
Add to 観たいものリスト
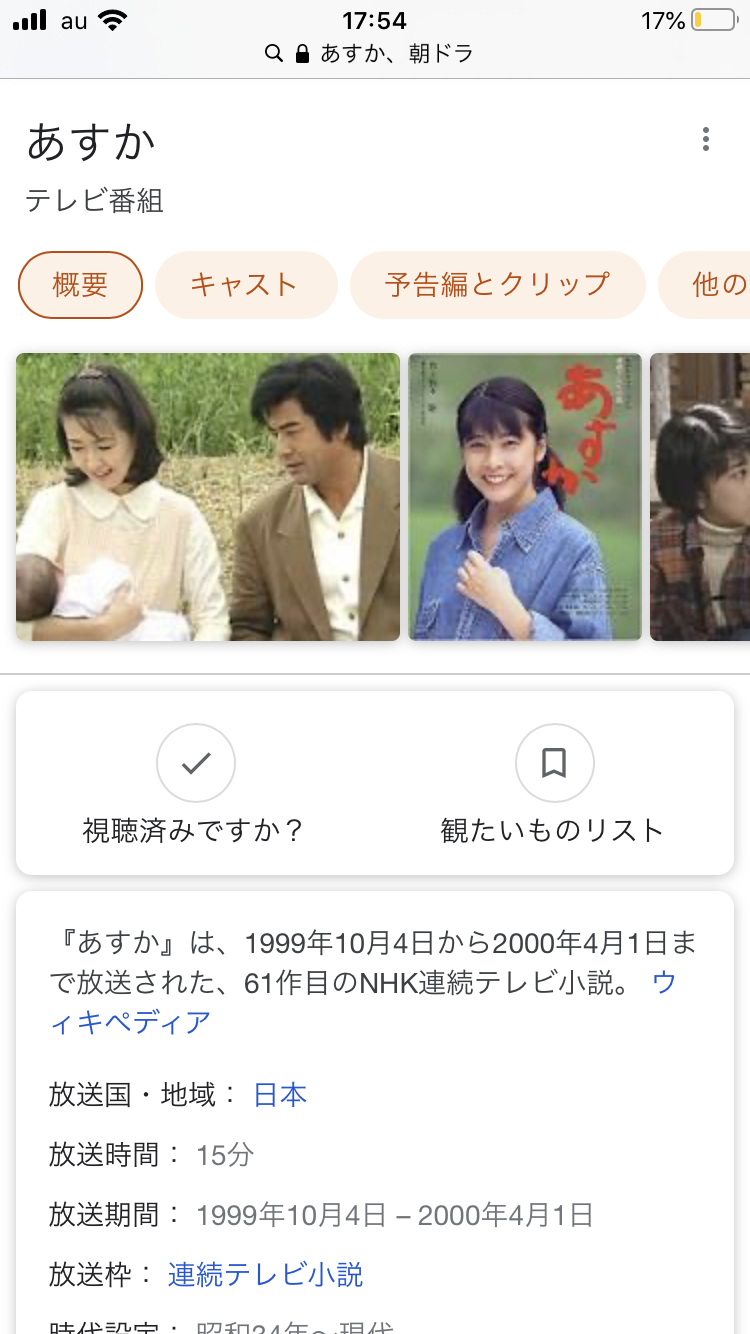pos(554,764)
